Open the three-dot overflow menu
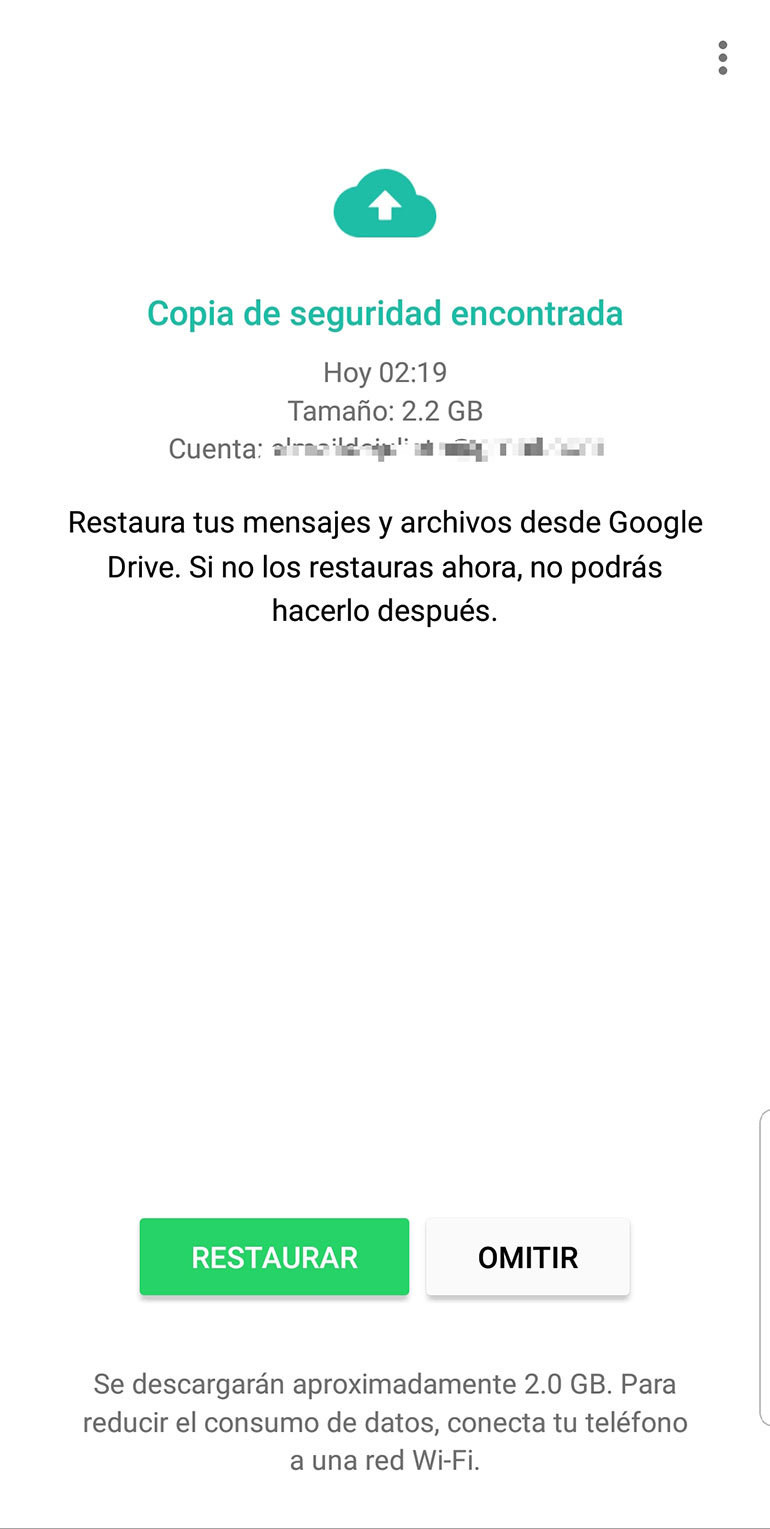Image resolution: width=770 pixels, height=1529 pixels. (x=722, y=58)
